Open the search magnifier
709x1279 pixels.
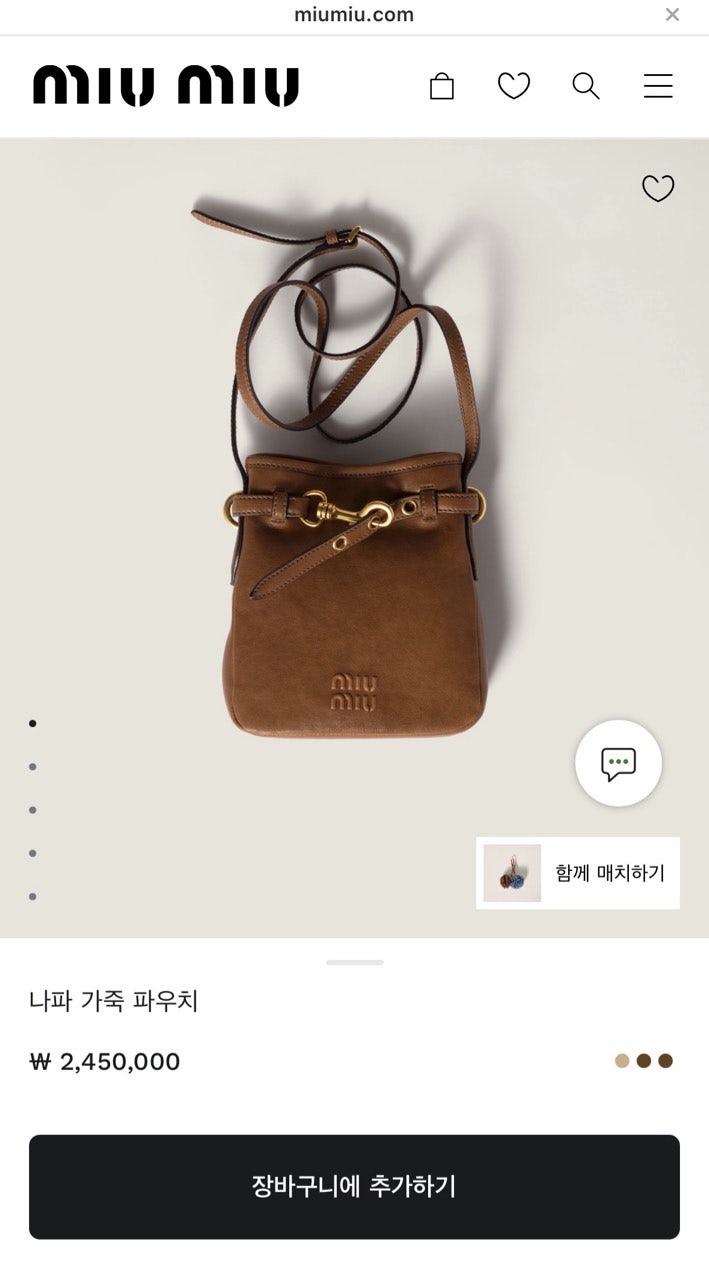tap(586, 87)
